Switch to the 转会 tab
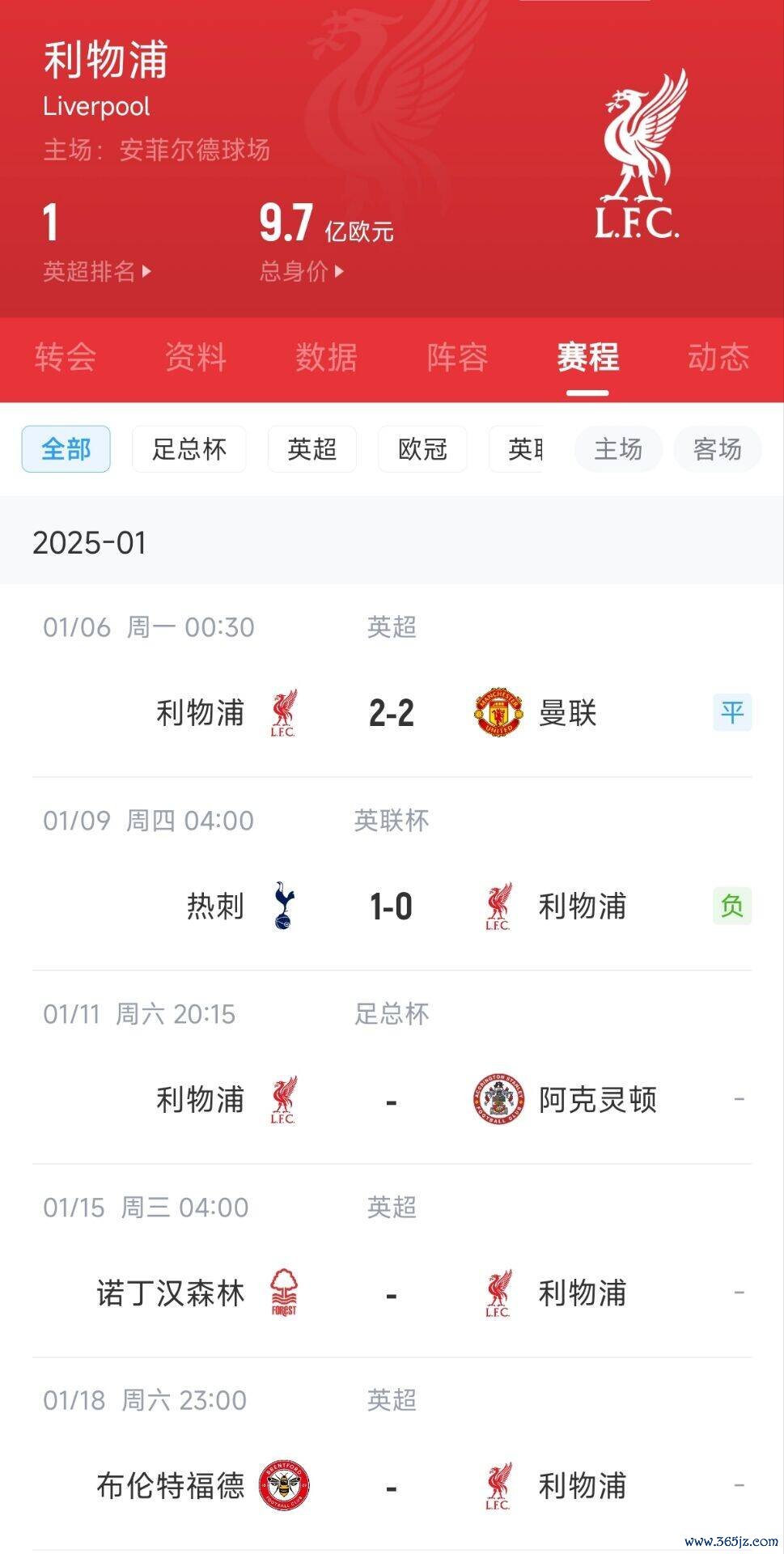Image resolution: width=784 pixels, height=1554 pixels. (x=66, y=357)
